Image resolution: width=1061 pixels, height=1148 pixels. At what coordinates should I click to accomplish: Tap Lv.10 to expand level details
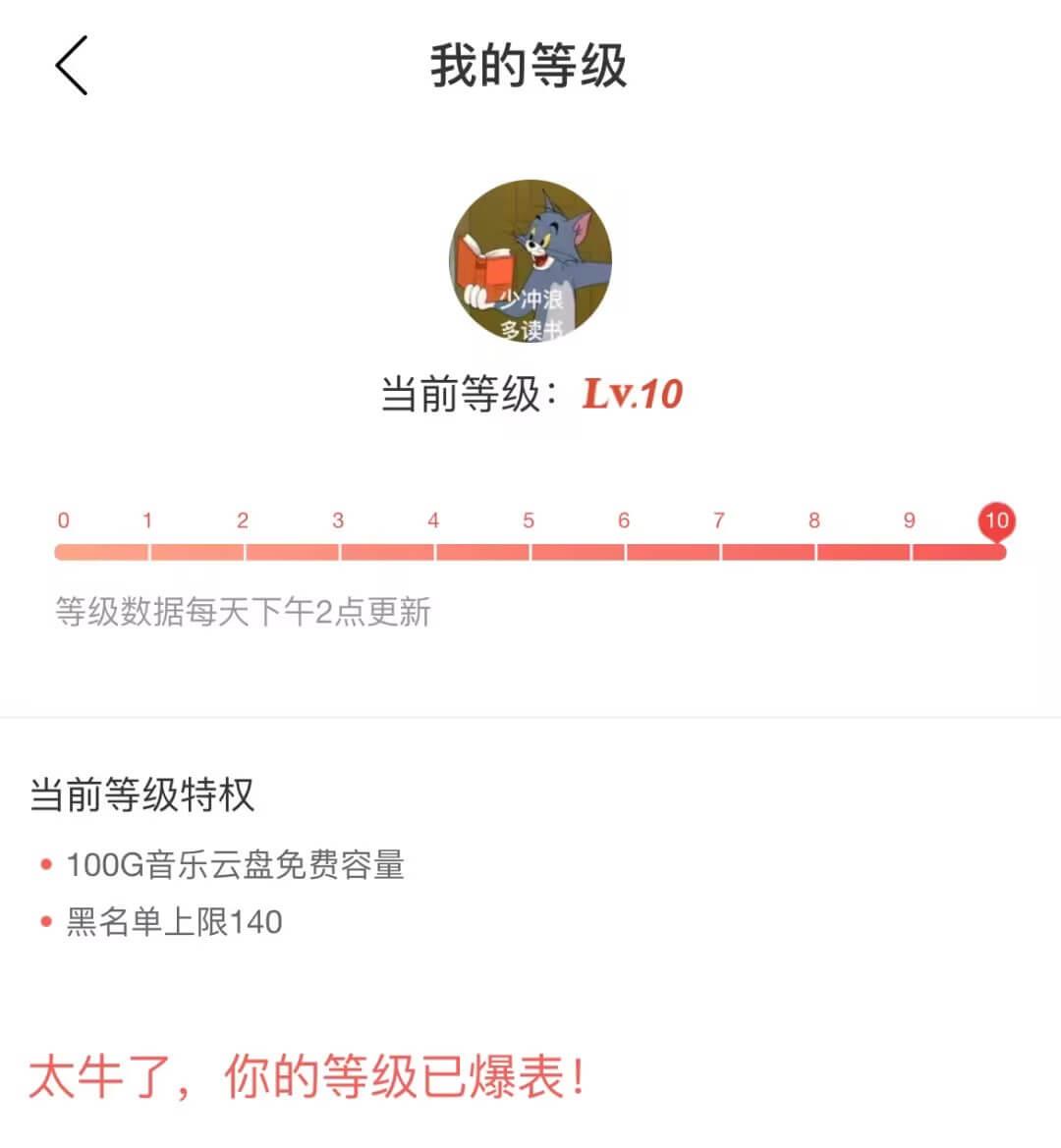[633, 391]
